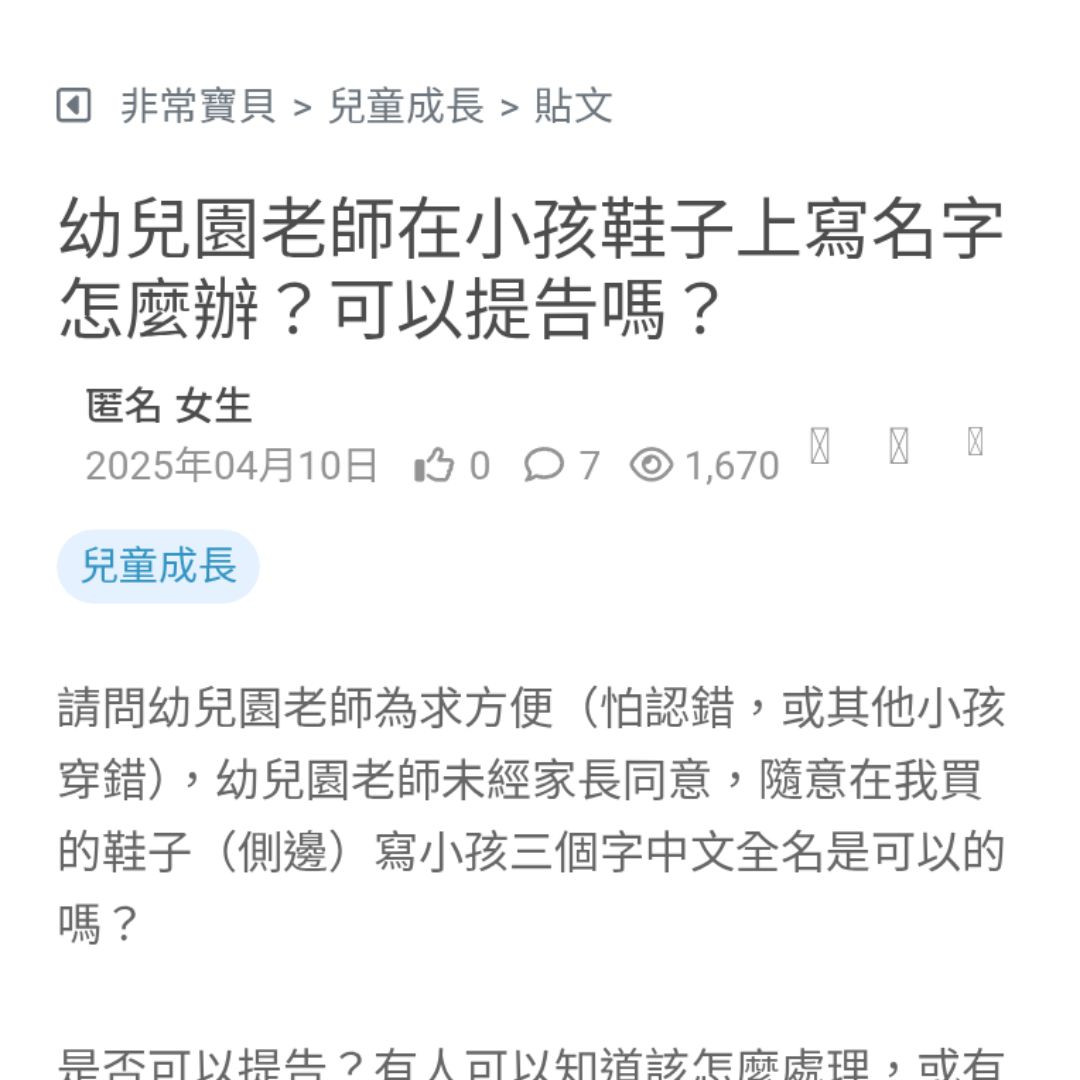Like this post with thumbs-up icon
The height and width of the screenshot is (1080, 1080).
(435, 465)
